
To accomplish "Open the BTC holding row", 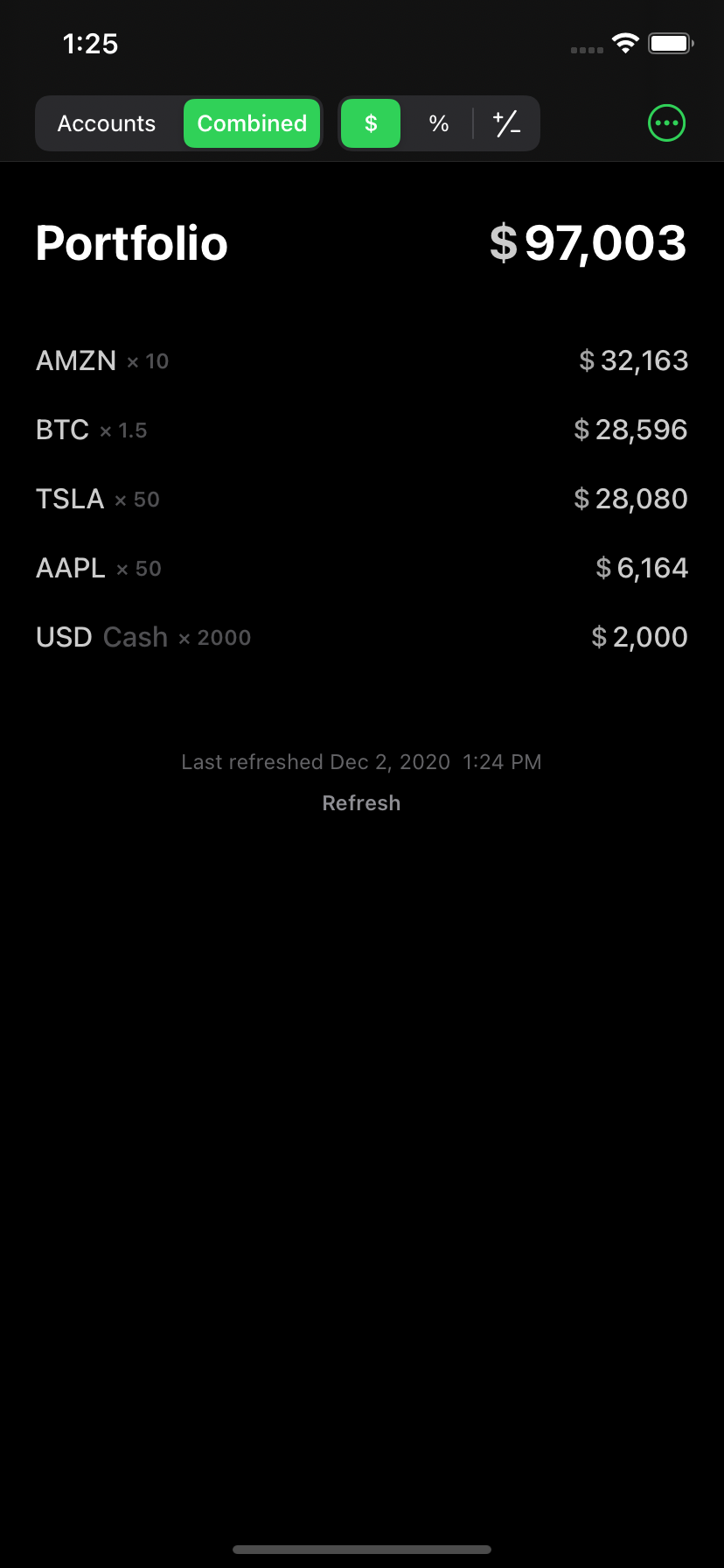I will point(362,430).
